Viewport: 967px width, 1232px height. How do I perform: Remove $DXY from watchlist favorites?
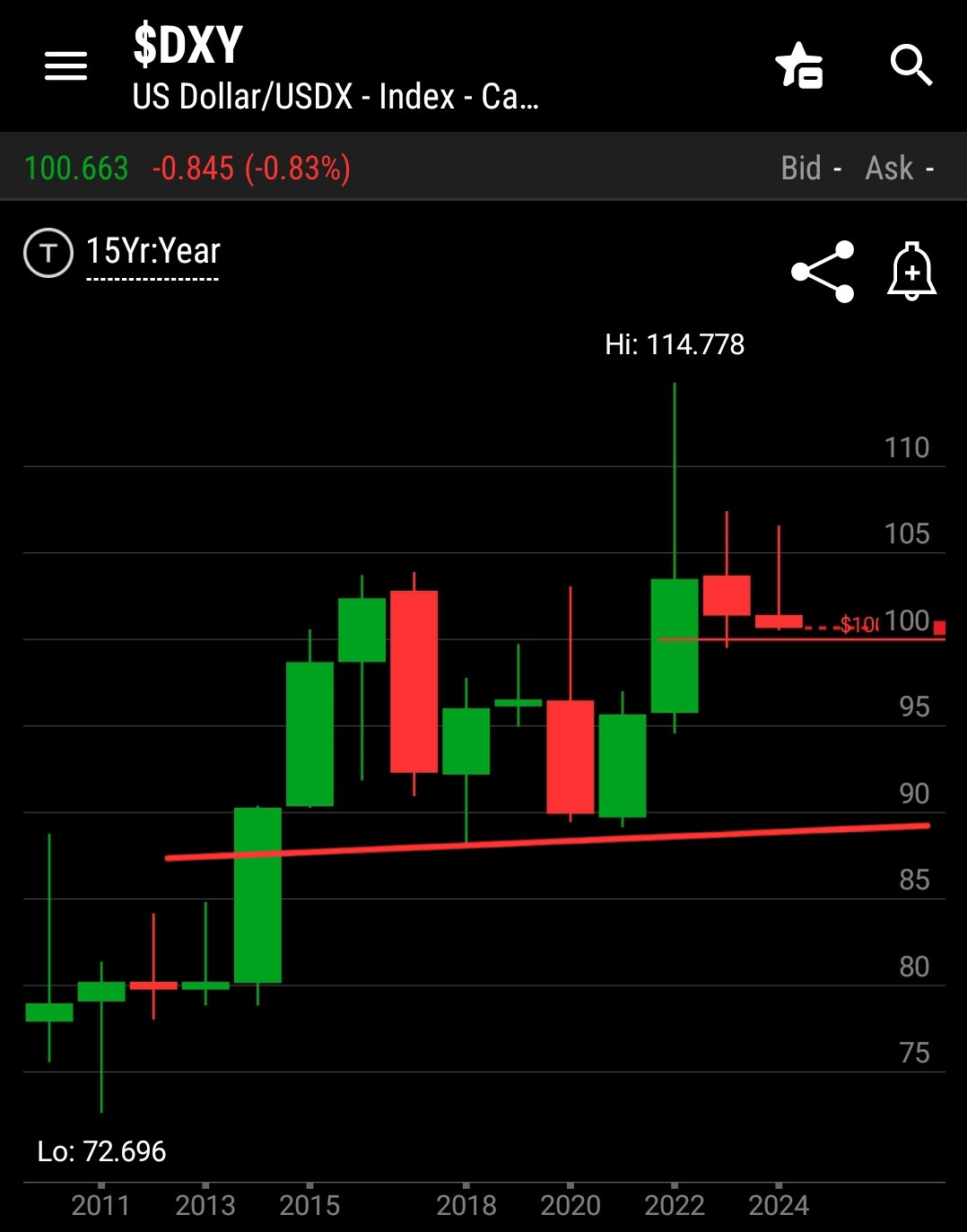[798, 65]
